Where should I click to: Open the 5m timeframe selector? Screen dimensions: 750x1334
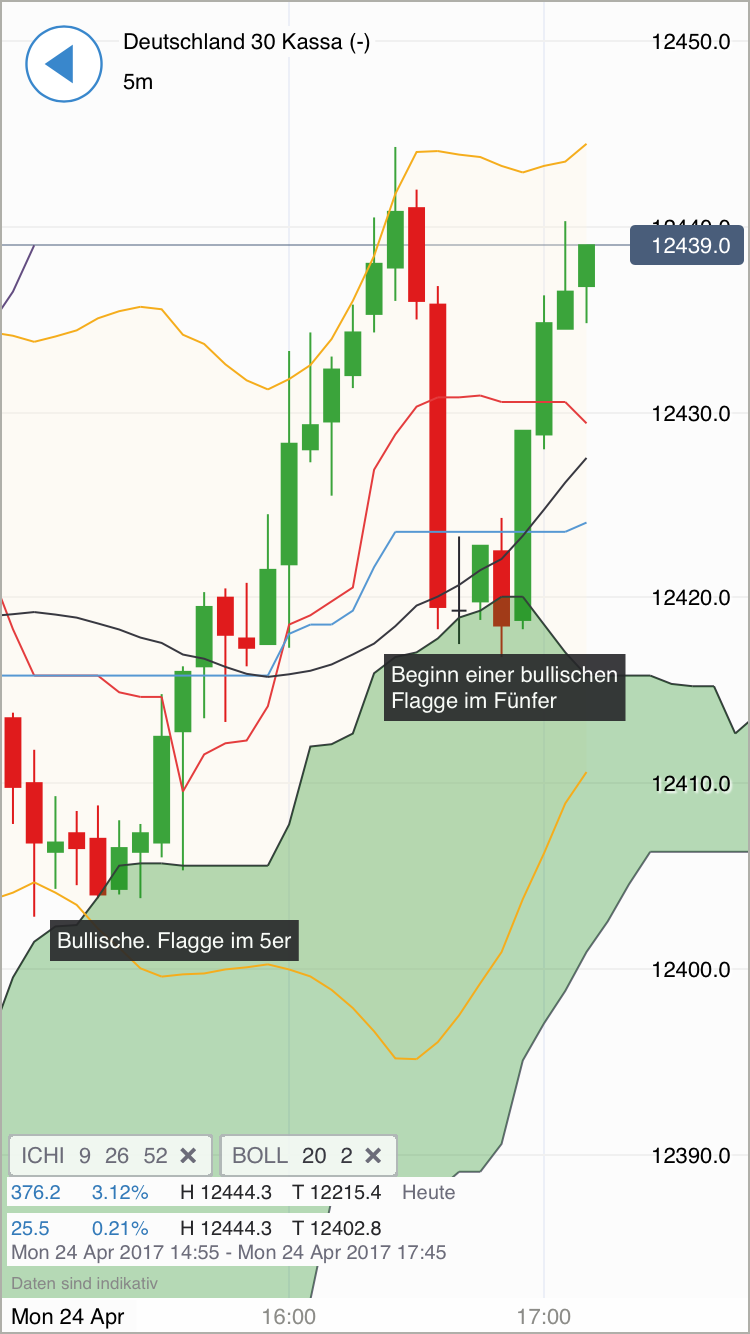pos(137,82)
